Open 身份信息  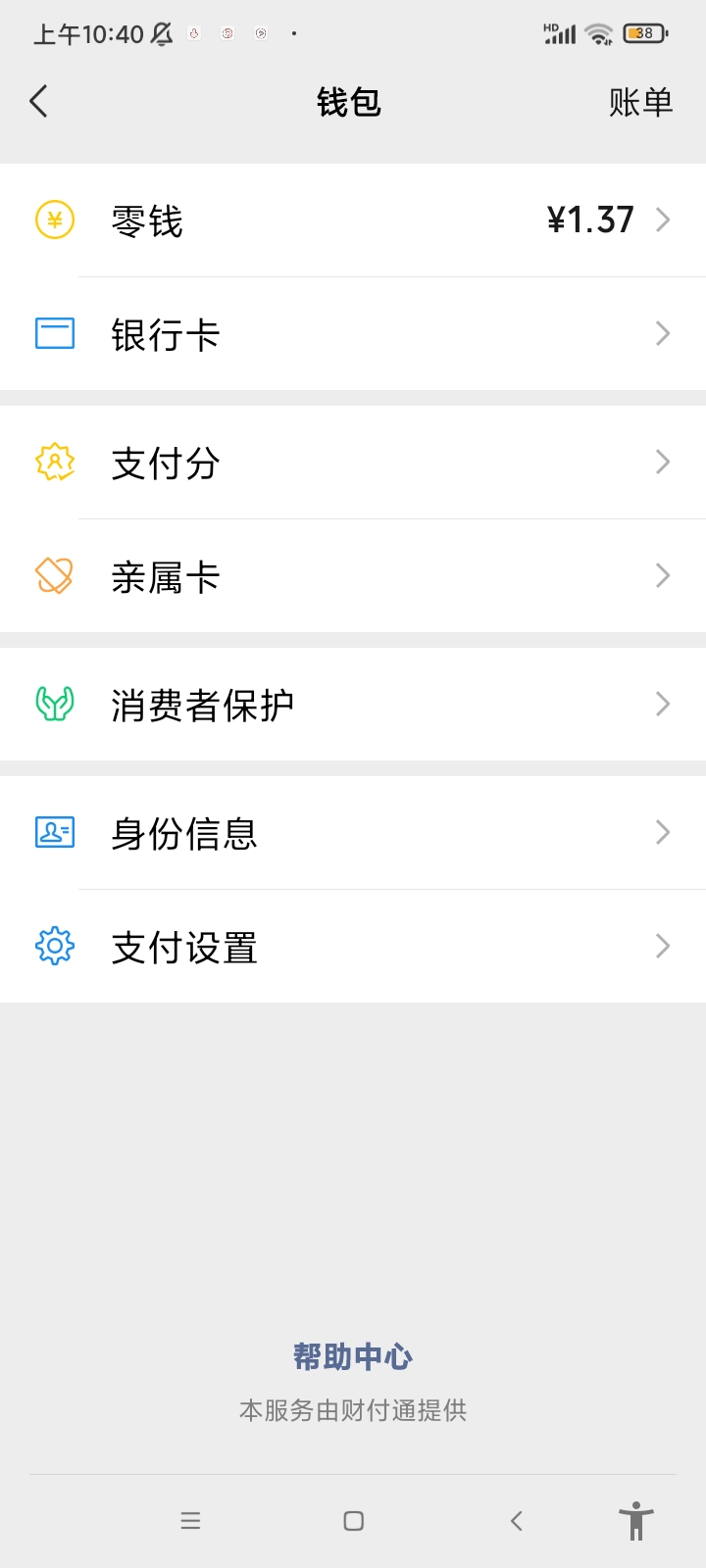tap(353, 833)
